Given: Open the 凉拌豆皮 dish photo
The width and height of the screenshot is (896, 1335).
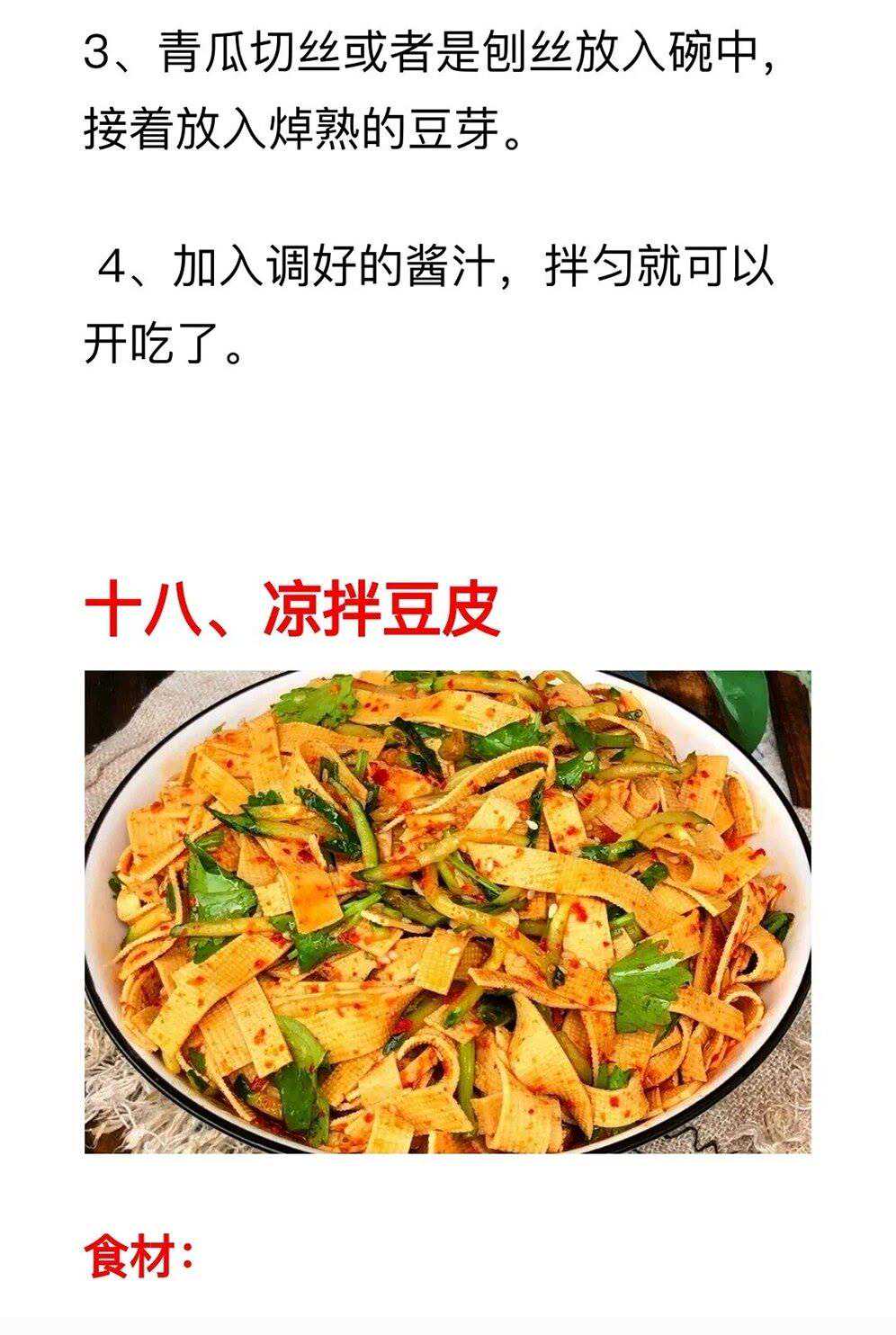Looking at the screenshot, I should [x=447, y=910].
